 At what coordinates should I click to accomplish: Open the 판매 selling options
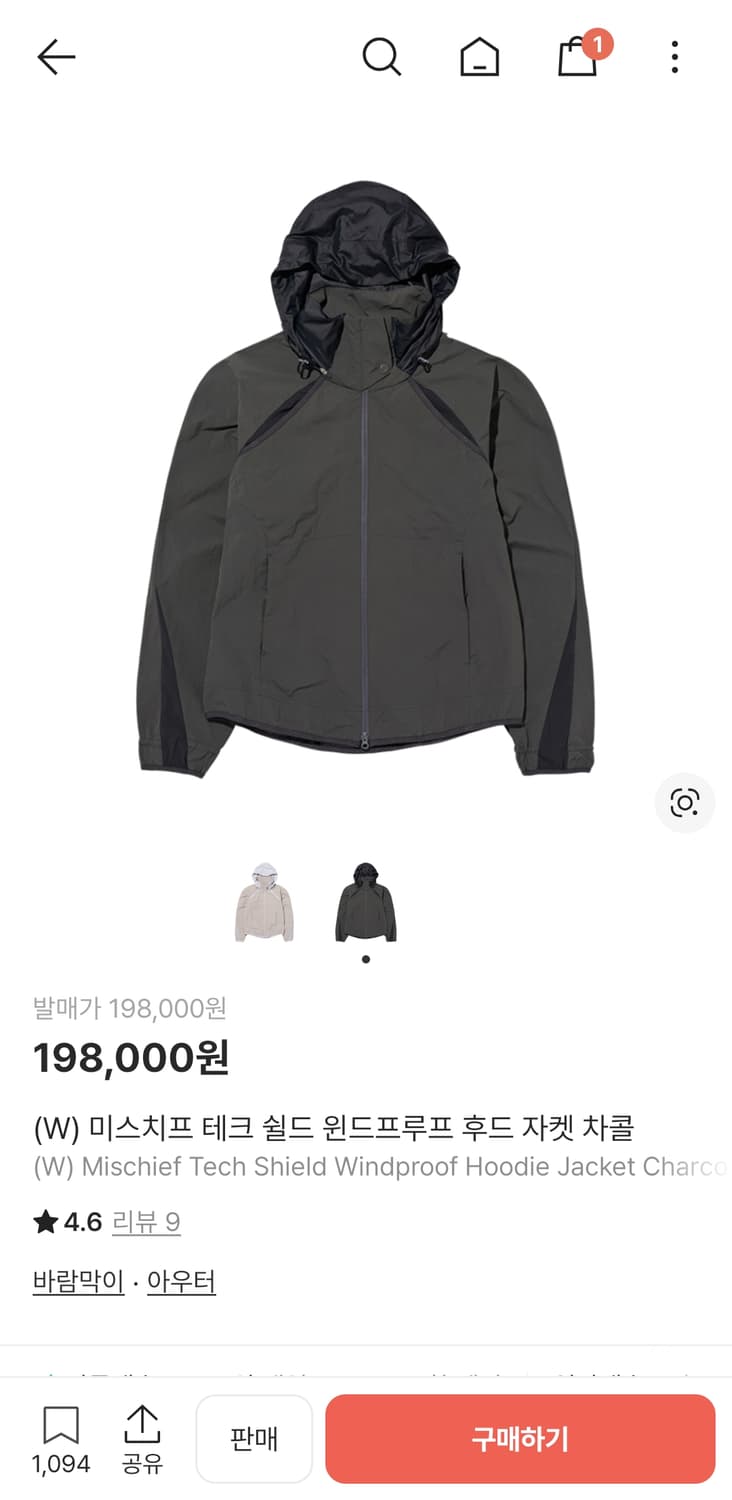[x=254, y=1438]
